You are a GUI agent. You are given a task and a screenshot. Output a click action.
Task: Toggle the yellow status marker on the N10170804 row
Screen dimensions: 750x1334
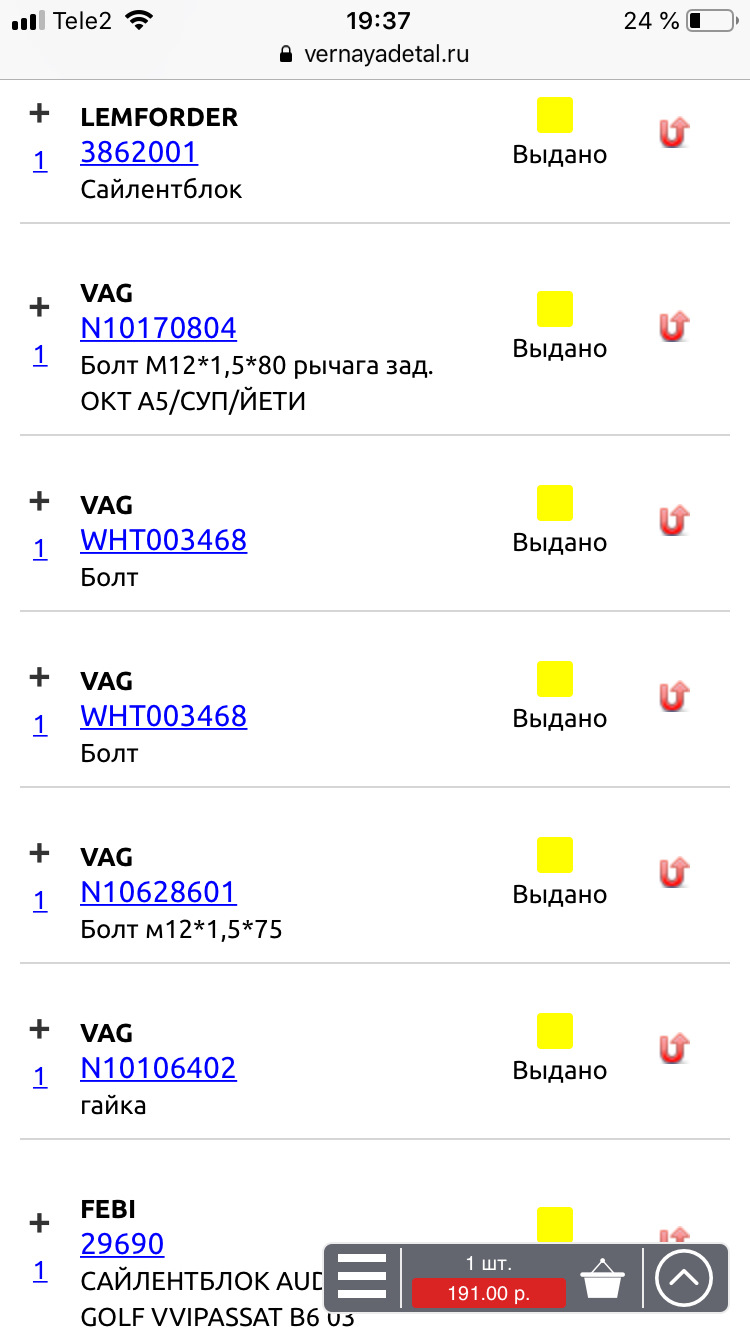pos(555,310)
